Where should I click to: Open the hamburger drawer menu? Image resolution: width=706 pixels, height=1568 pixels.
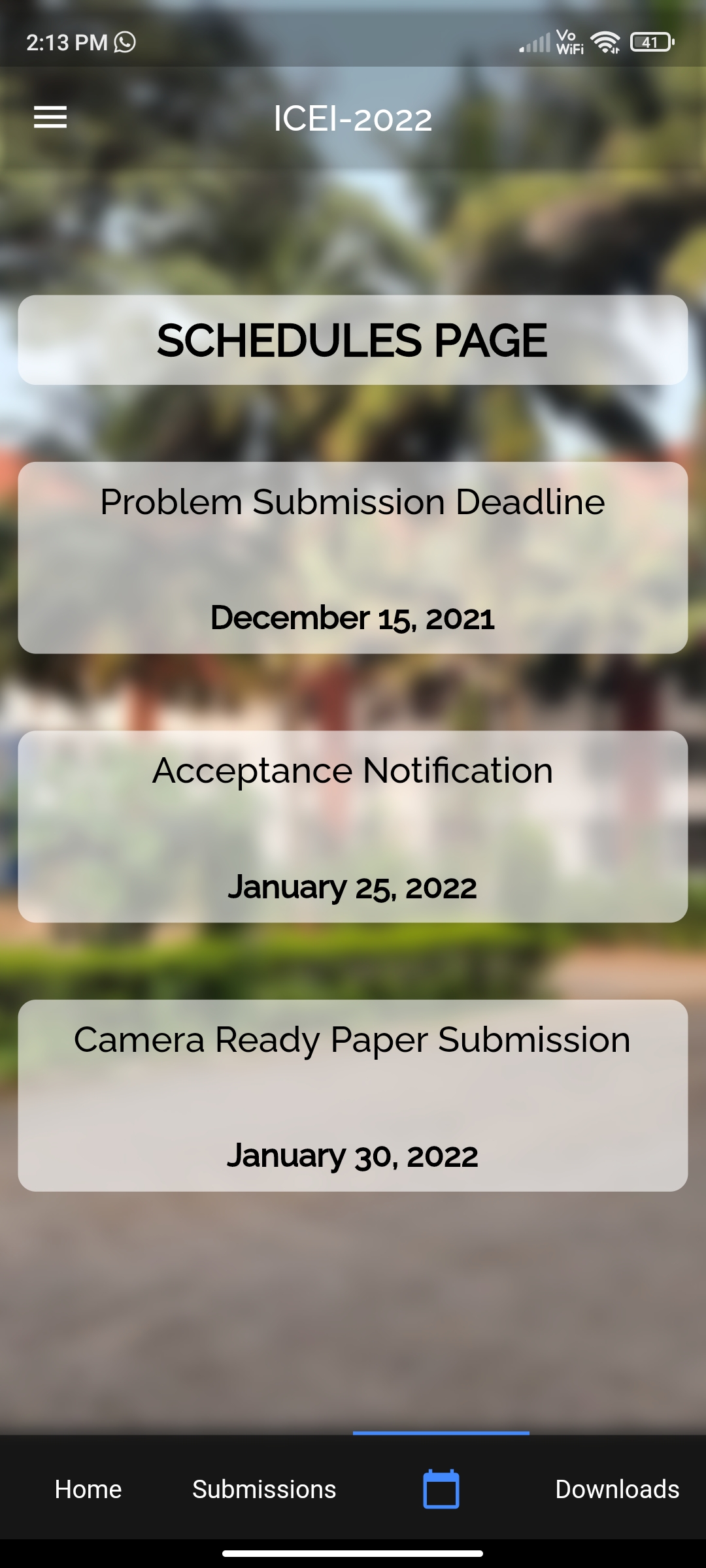coord(50,118)
